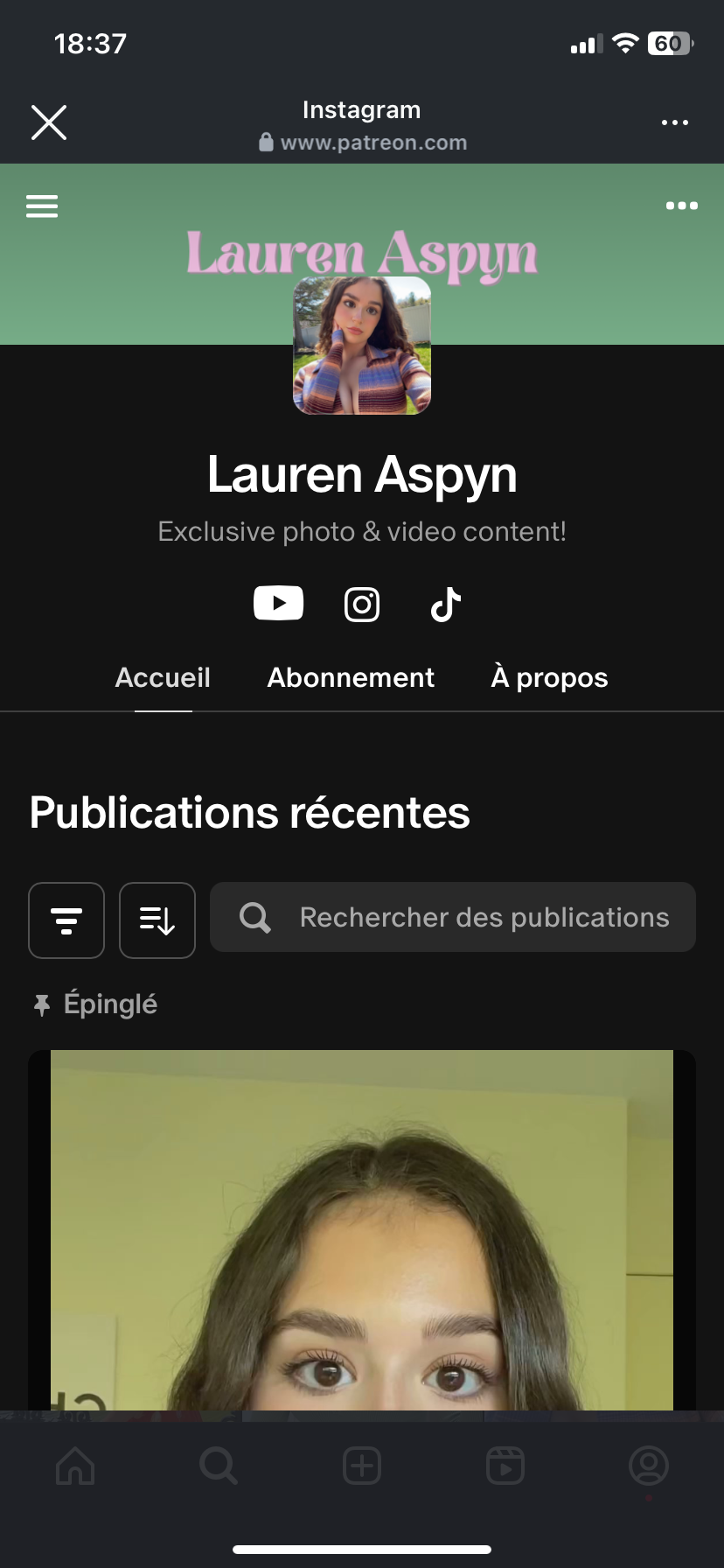Open the publications filter options
This screenshot has width=724, height=1568.
click(x=66, y=920)
